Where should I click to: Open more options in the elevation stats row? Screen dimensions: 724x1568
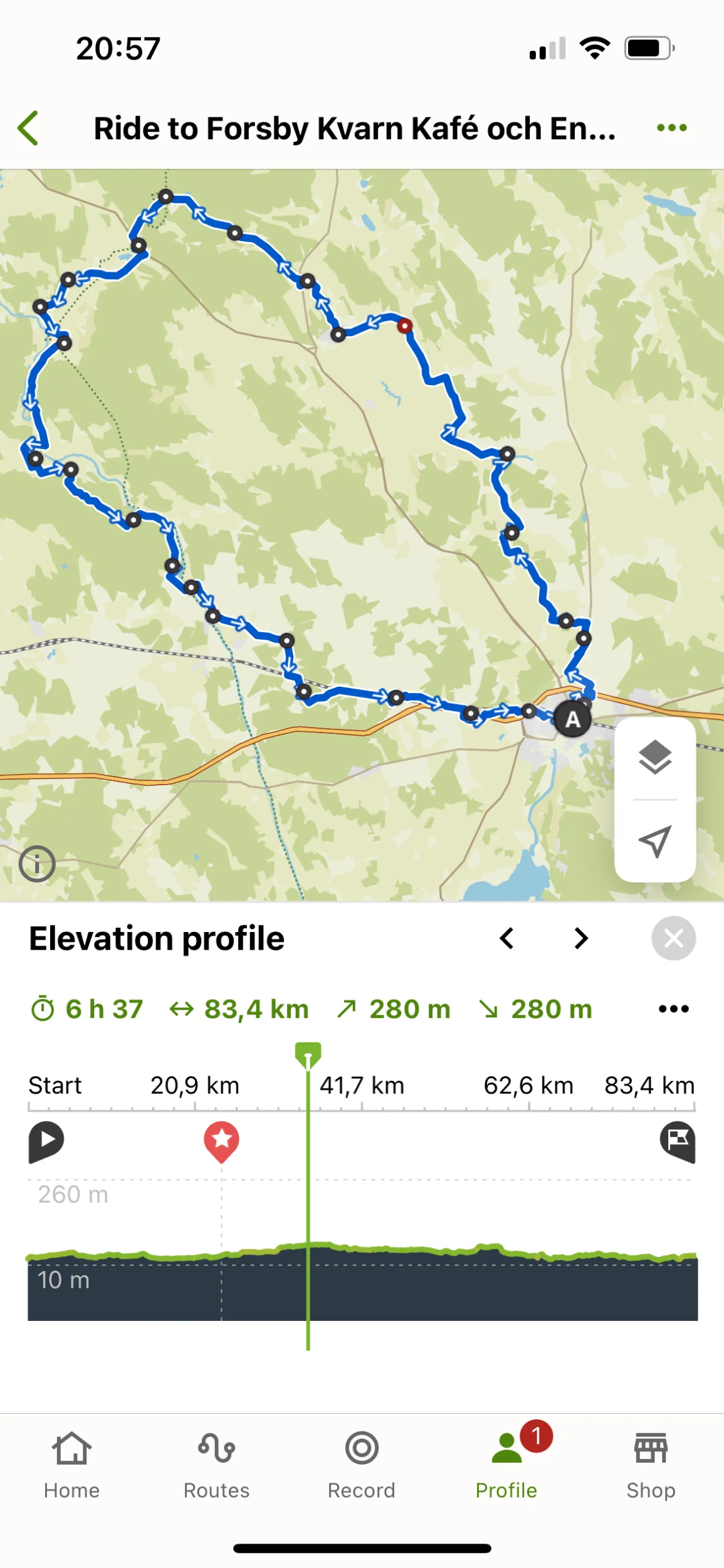(x=673, y=1009)
